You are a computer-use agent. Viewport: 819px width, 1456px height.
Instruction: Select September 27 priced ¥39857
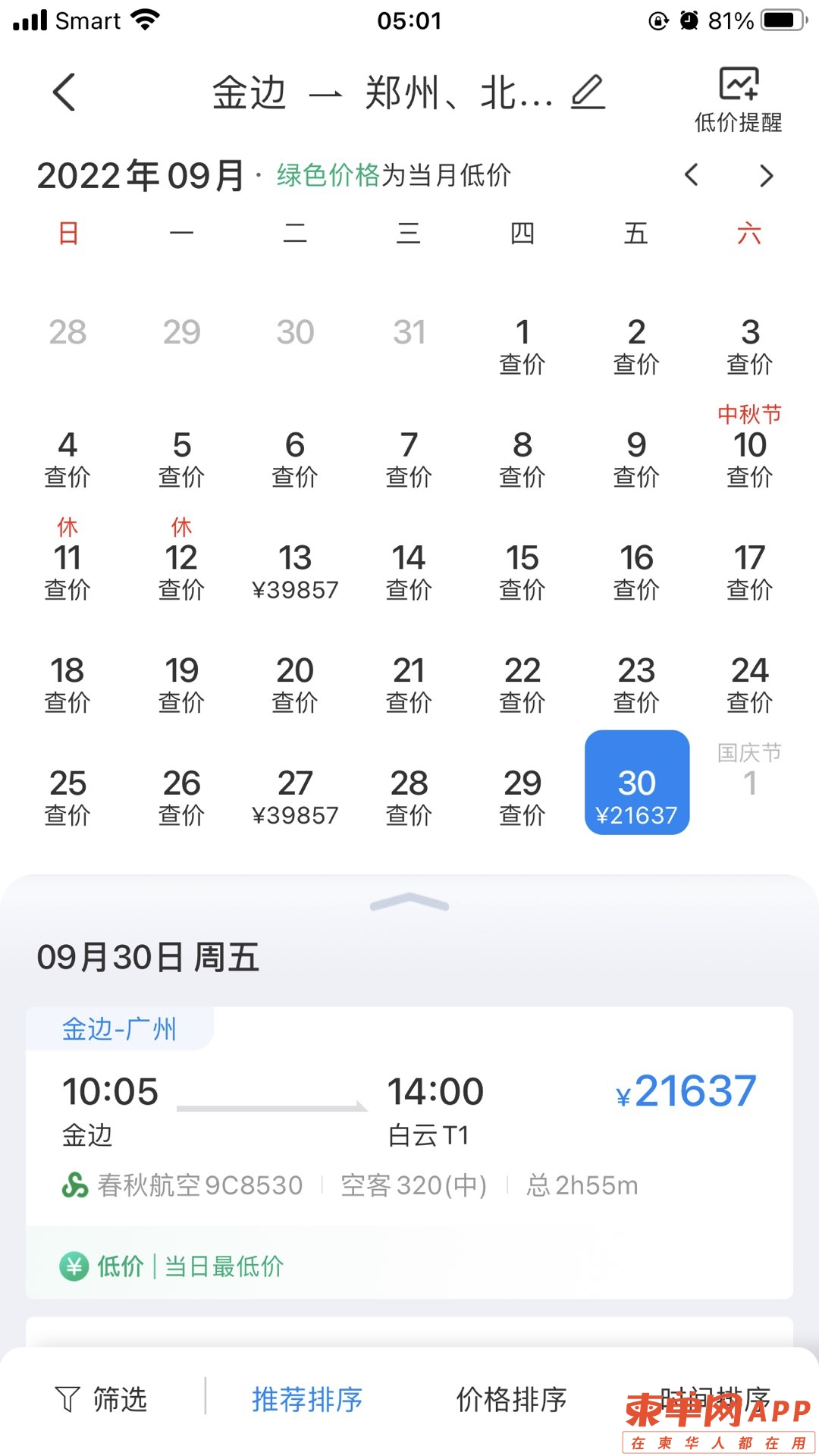295,796
